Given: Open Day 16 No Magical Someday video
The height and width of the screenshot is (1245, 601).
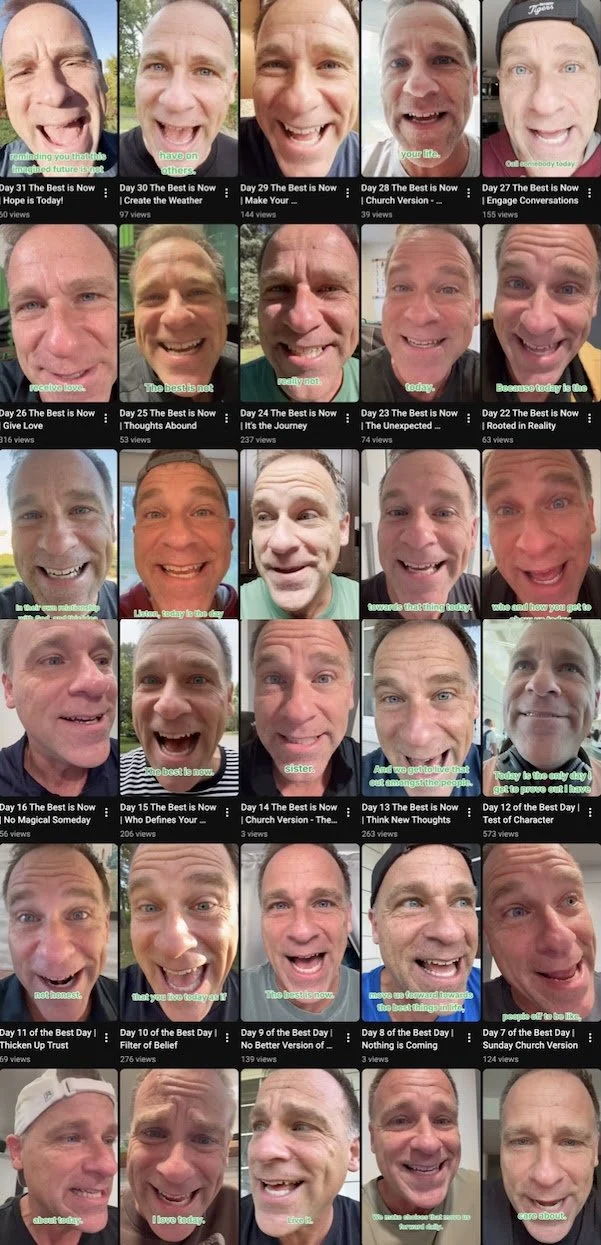Looking at the screenshot, I should pos(58,708).
